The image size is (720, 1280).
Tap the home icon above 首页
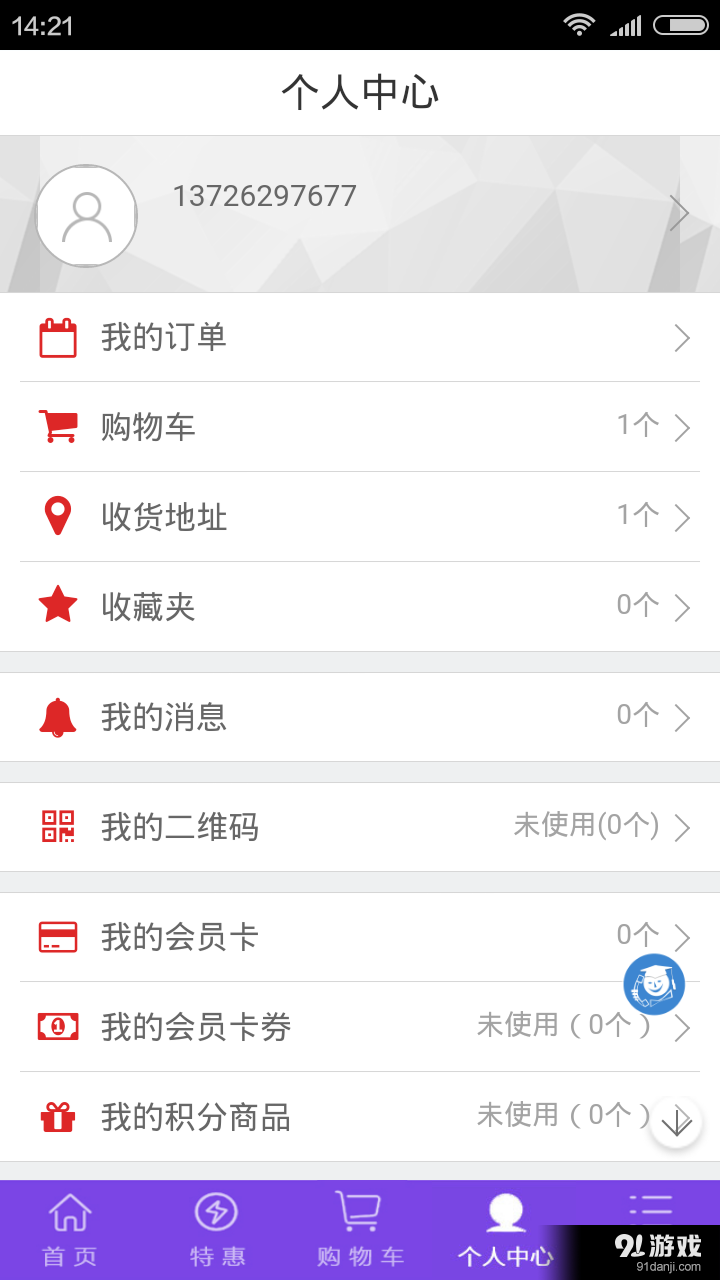point(67,1211)
